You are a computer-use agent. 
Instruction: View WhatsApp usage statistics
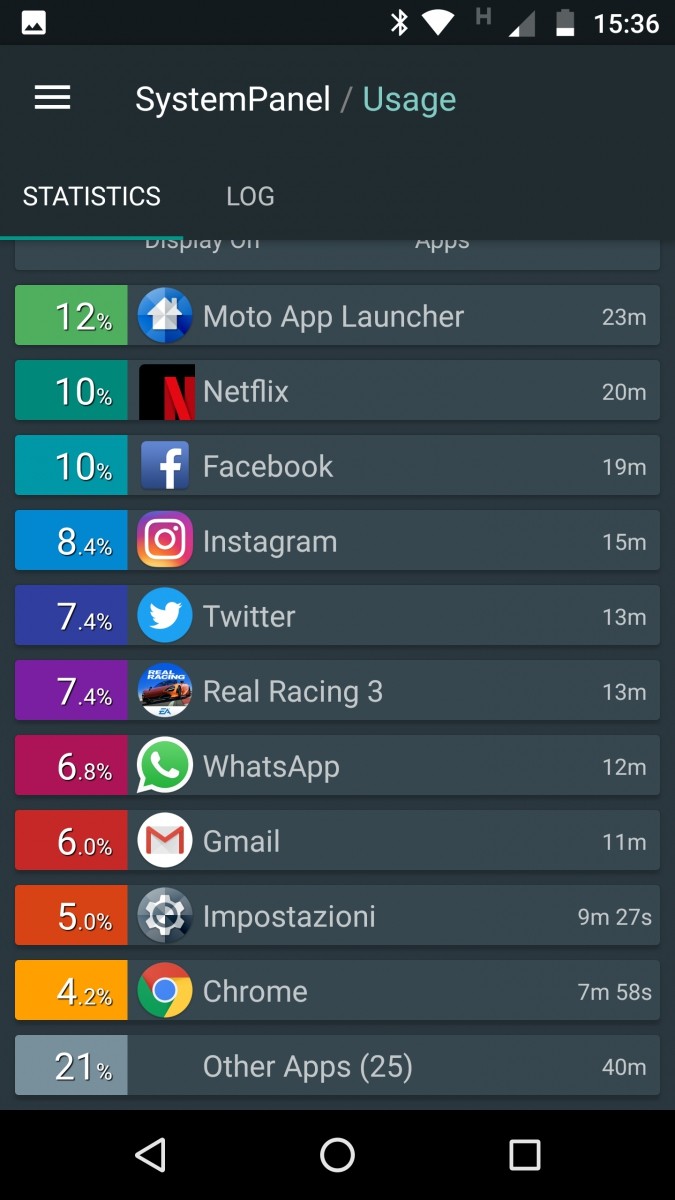(337, 766)
